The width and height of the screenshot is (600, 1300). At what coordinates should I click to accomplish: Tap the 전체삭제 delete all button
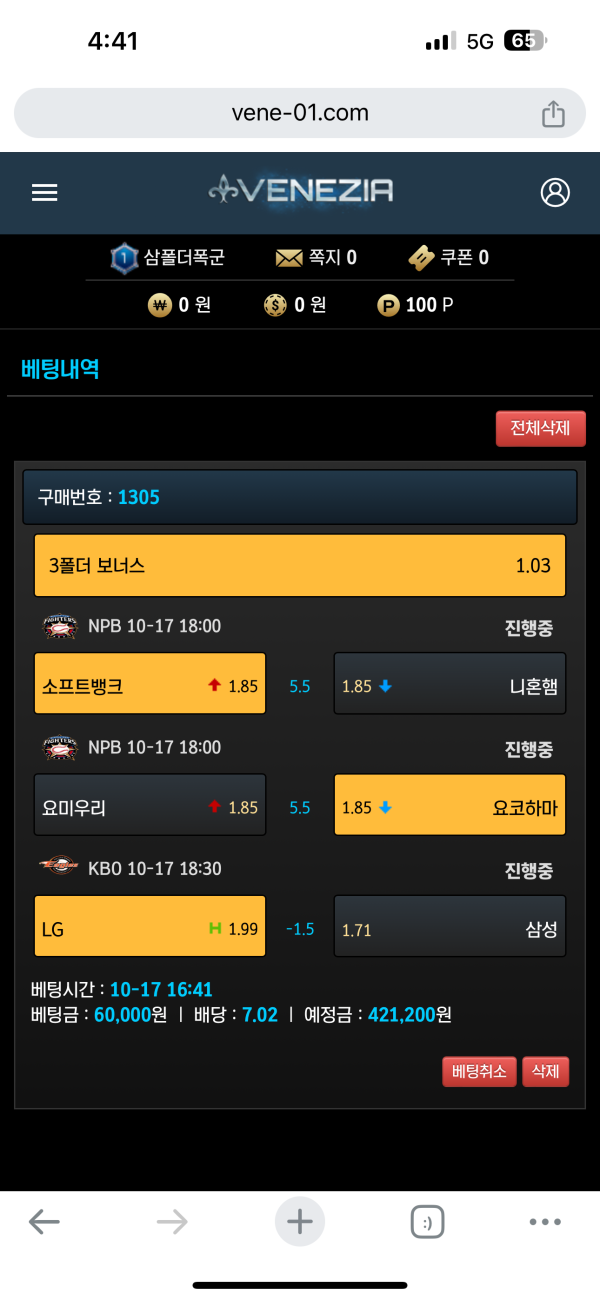(540, 429)
